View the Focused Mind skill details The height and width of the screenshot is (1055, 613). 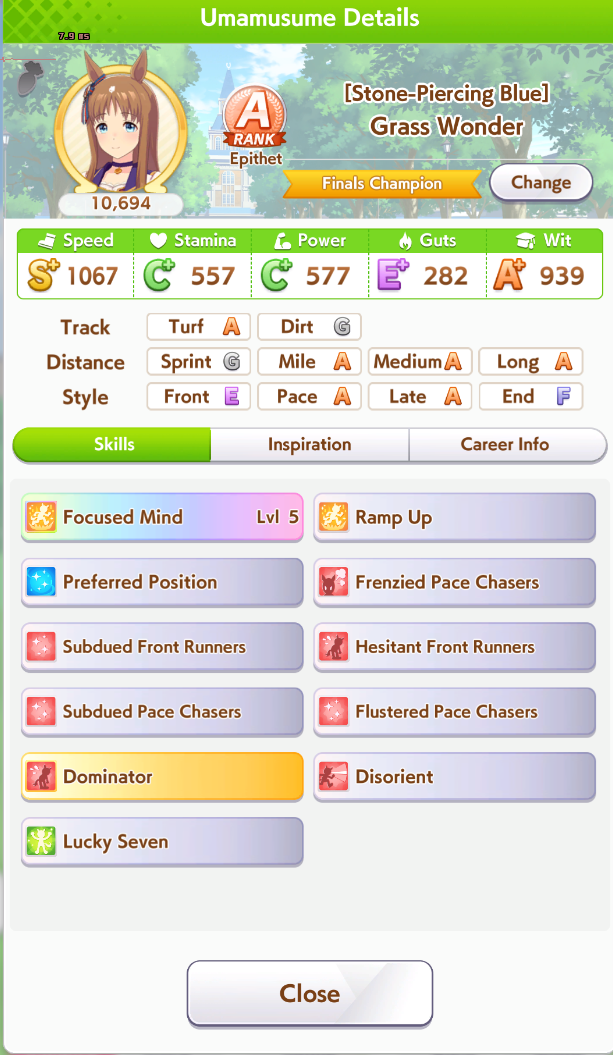point(162,518)
